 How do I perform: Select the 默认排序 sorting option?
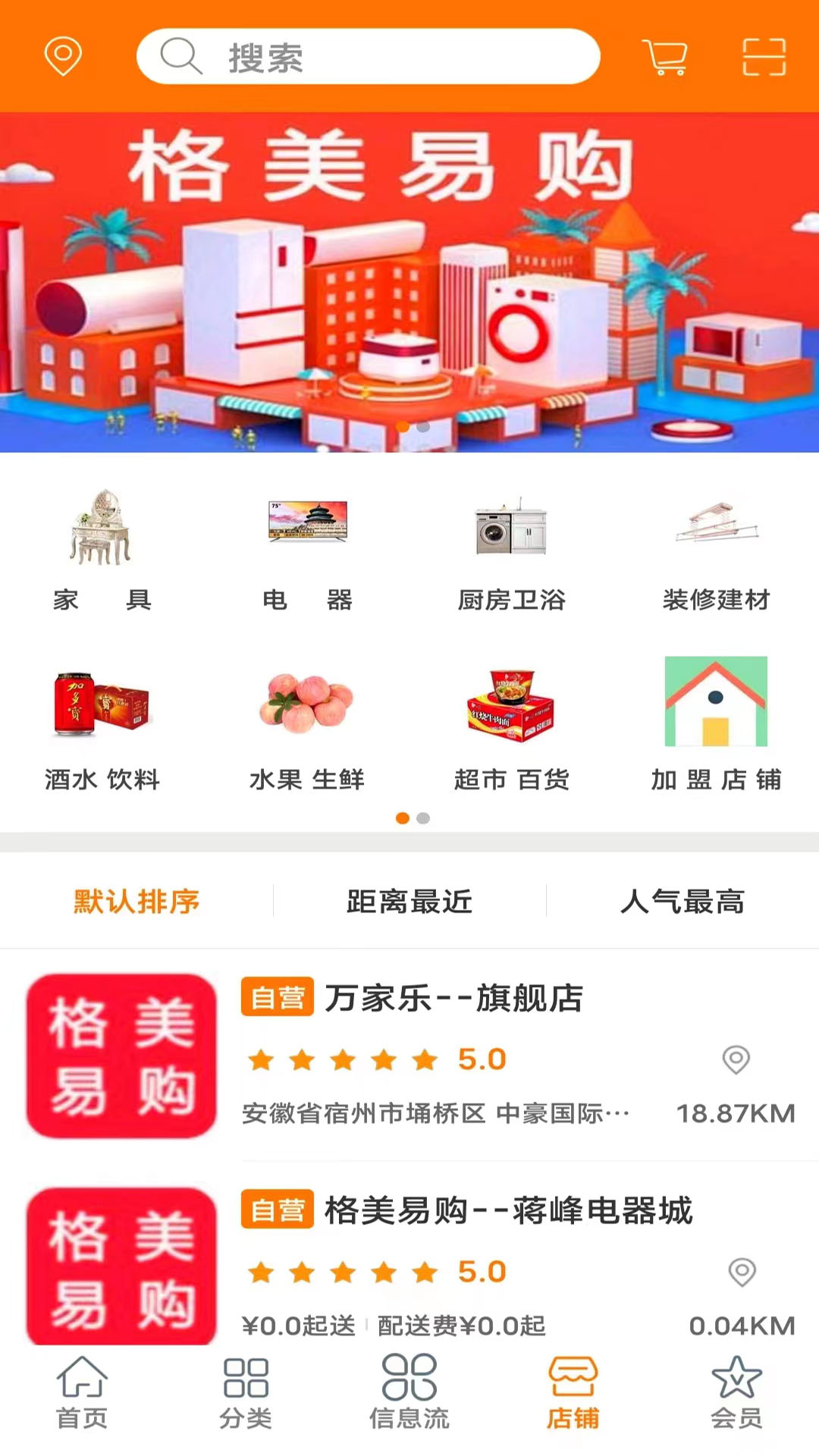[133, 902]
